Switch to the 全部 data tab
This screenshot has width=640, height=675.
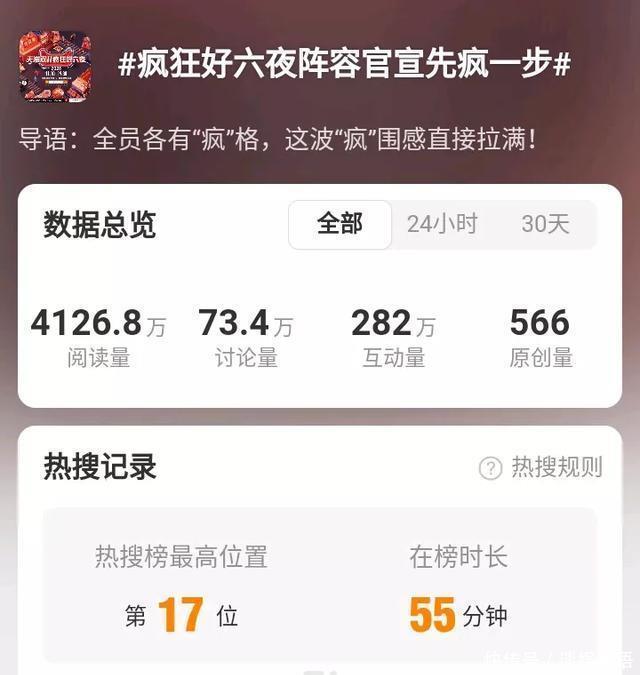tap(340, 224)
